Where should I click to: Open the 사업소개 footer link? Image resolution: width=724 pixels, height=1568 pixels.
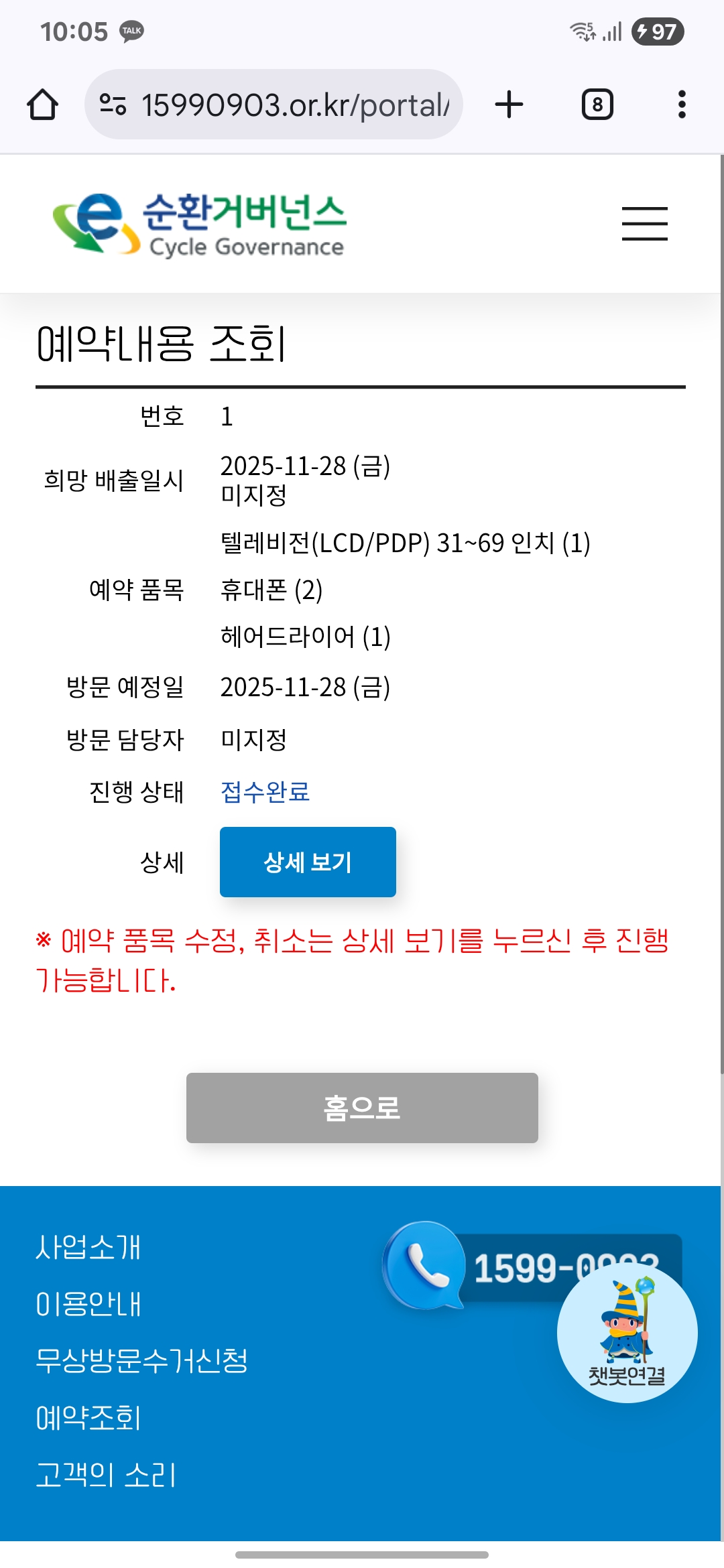(x=88, y=1247)
